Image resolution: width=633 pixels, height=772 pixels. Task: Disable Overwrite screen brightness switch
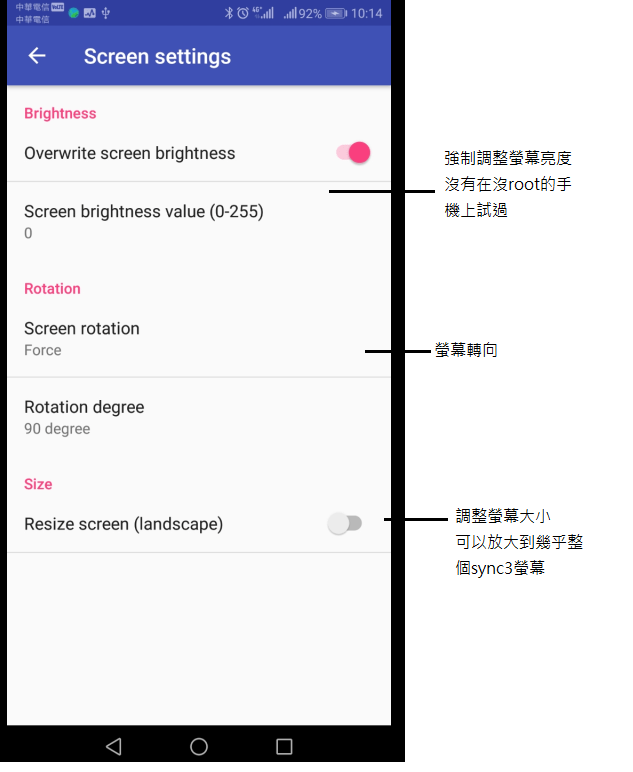tap(353, 153)
